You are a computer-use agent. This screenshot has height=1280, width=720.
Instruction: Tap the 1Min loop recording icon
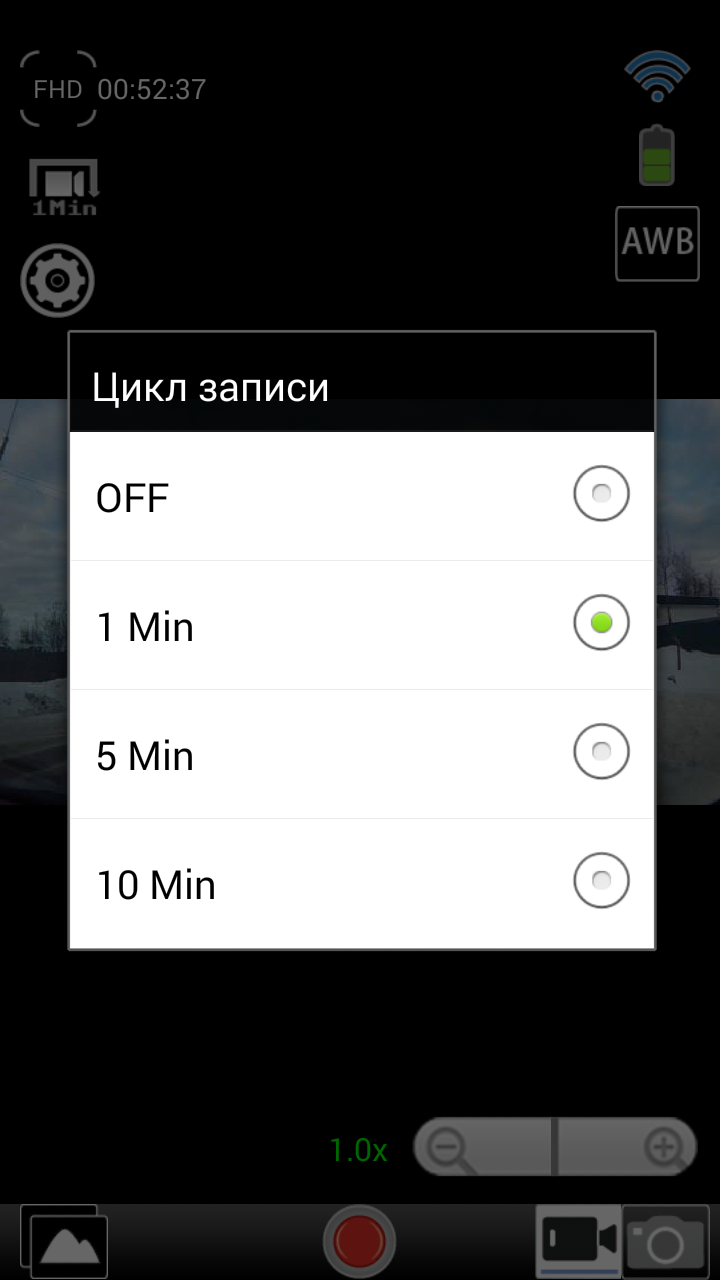point(64,187)
